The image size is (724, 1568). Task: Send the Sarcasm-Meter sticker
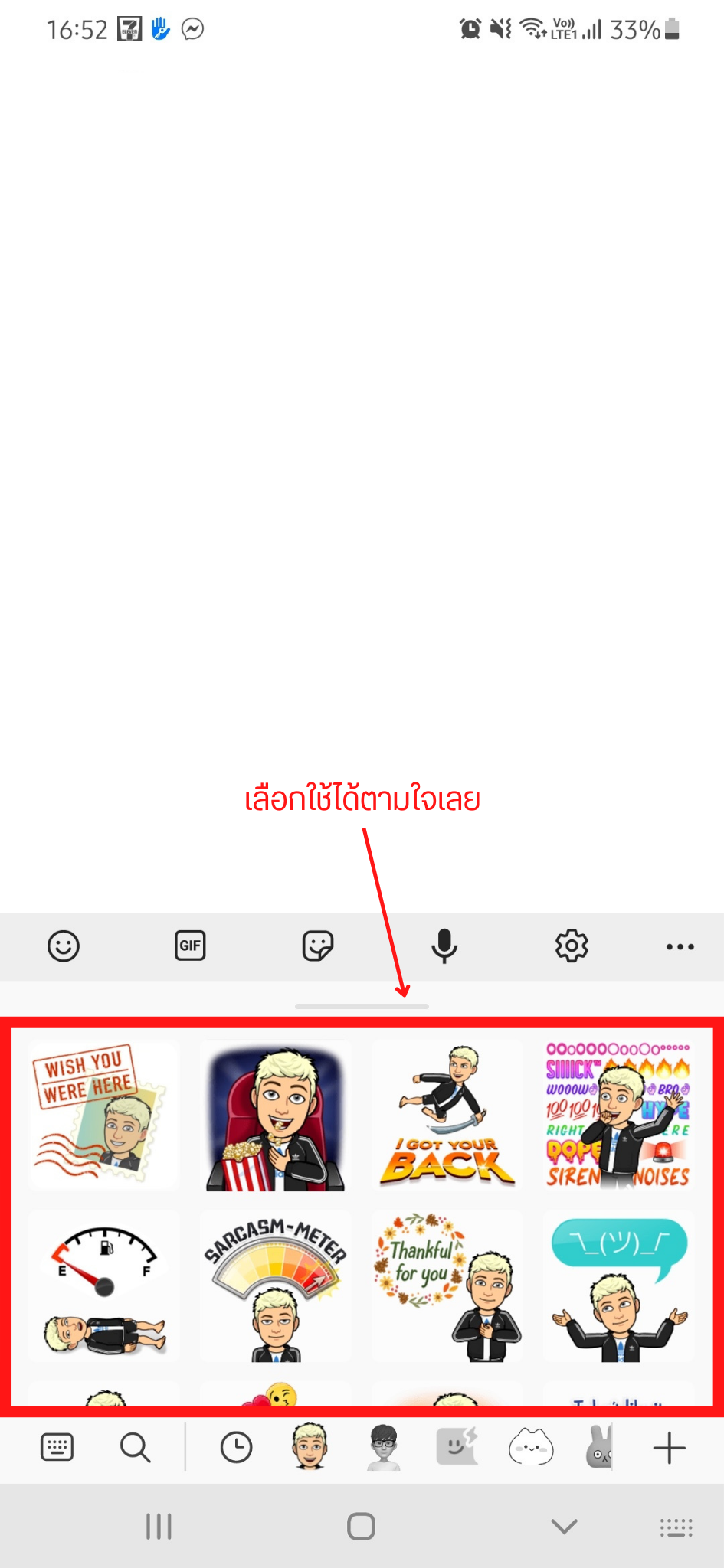point(276,1288)
